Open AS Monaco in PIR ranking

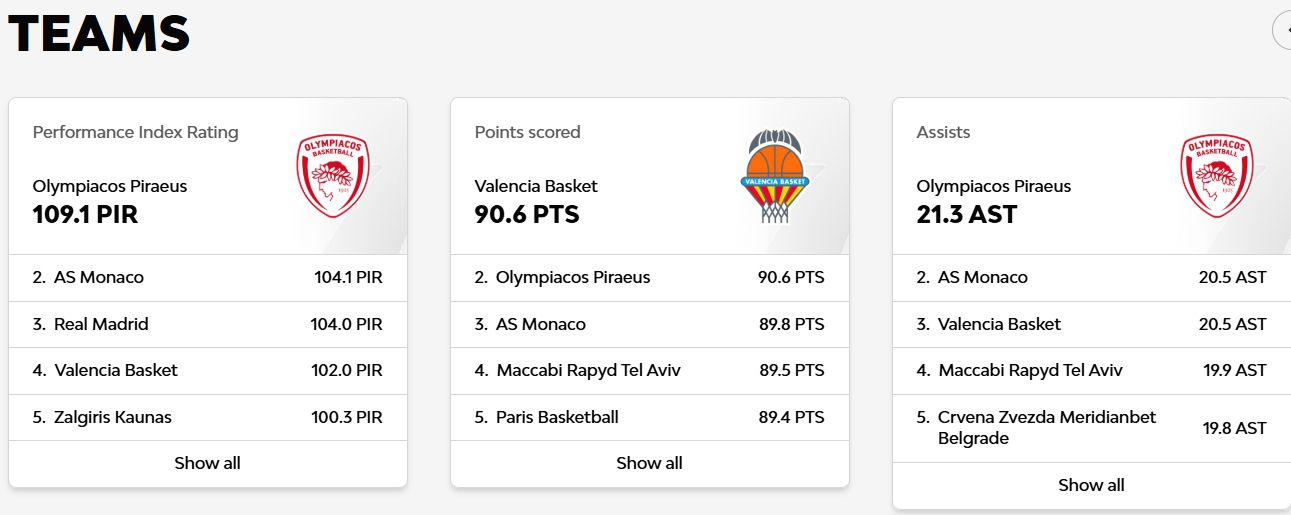[208, 278]
